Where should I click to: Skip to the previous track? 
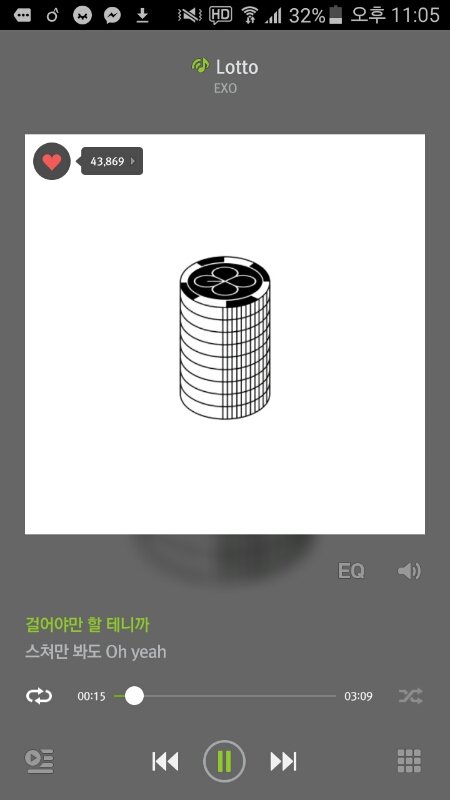pos(165,762)
